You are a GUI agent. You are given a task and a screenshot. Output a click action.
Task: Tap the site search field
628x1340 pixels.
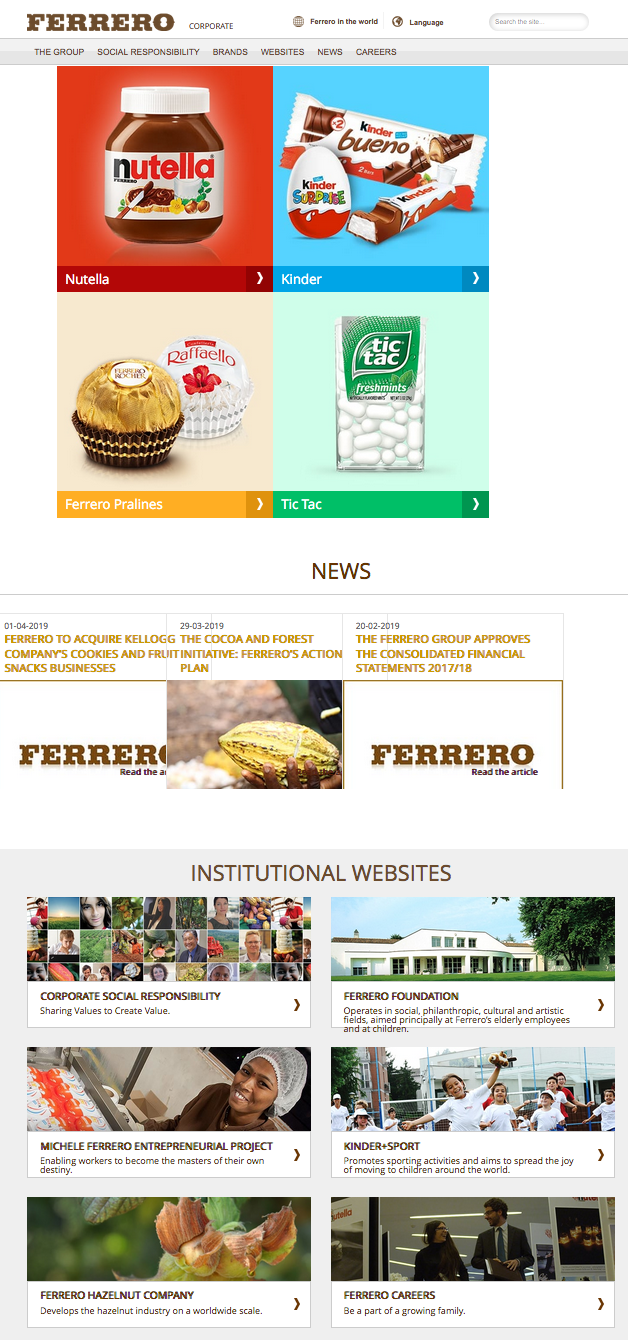tap(538, 22)
